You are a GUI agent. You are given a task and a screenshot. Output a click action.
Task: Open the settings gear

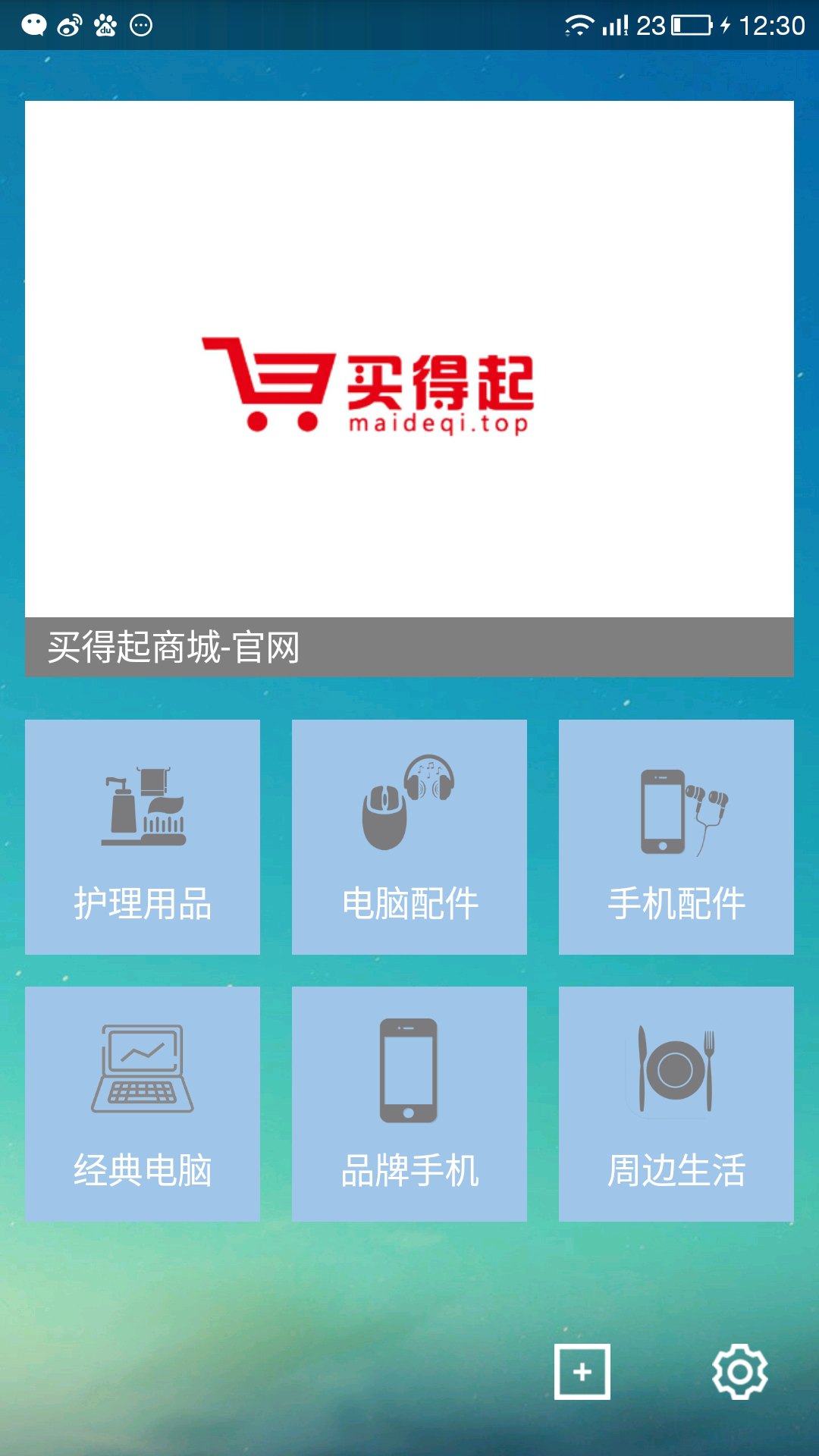[x=739, y=1372]
